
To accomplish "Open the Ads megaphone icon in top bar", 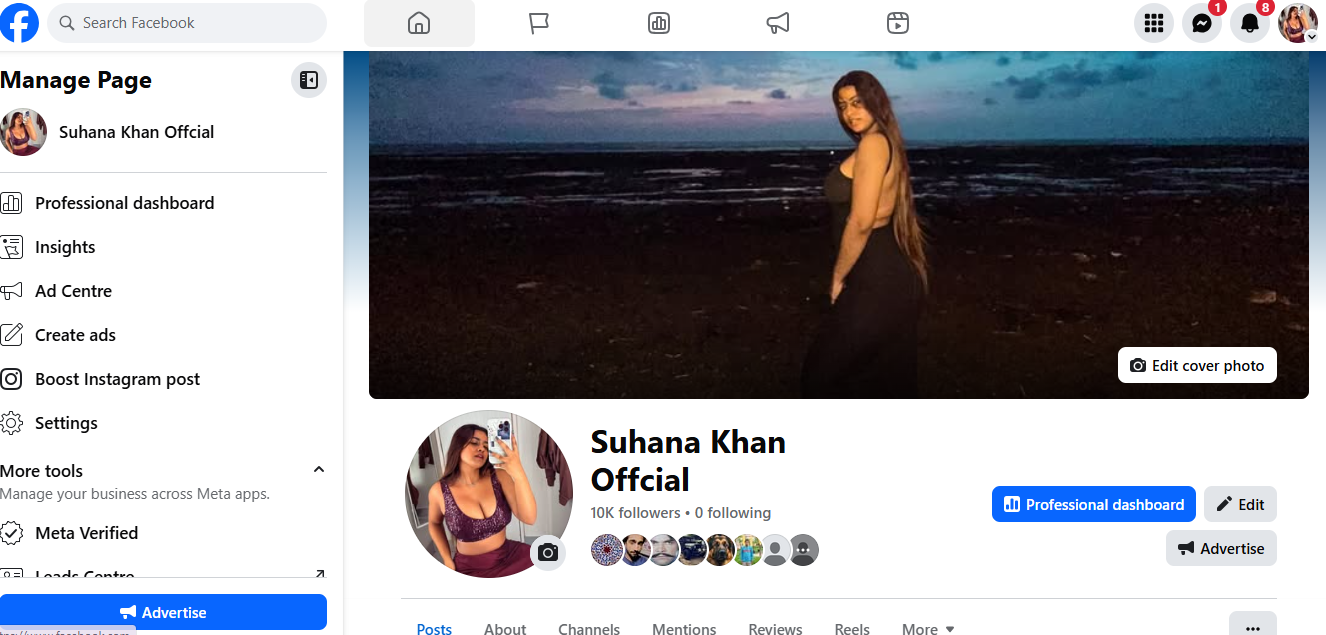I will (x=778, y=23).
